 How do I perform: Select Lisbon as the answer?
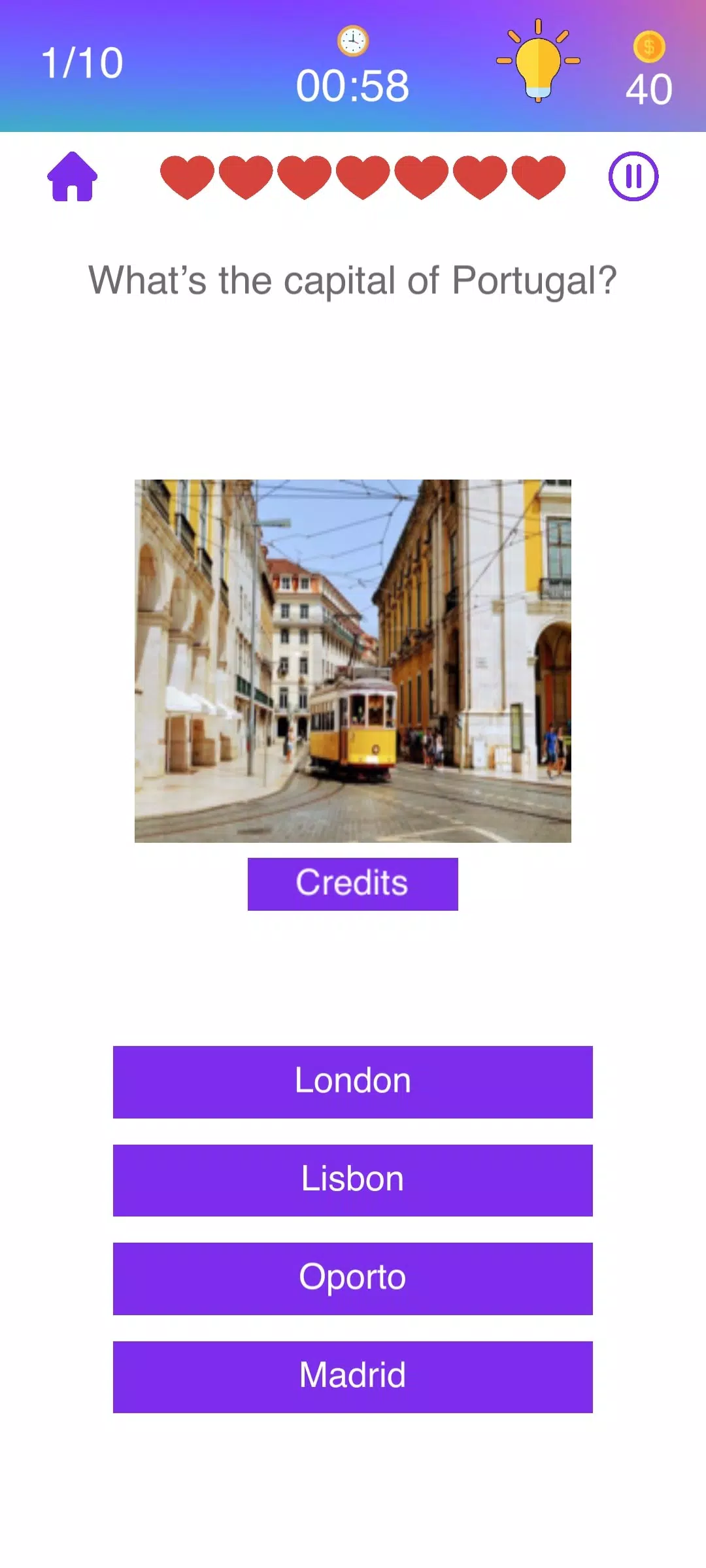[x=352, y=1180]
